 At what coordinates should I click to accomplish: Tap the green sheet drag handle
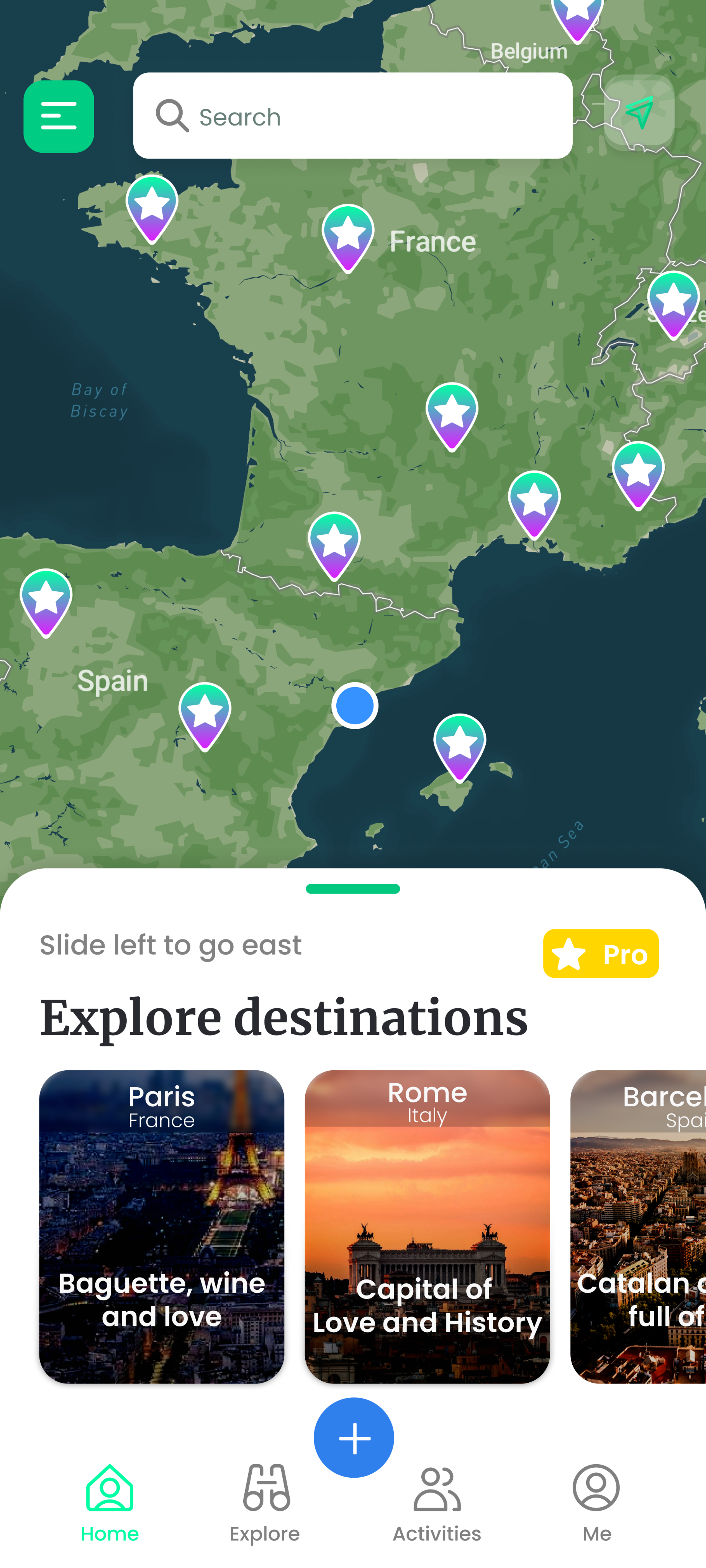(353, 889)
